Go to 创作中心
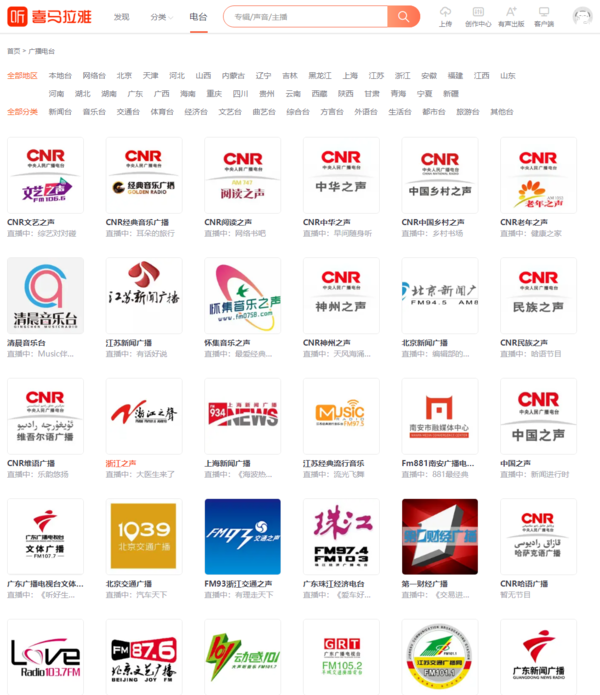The width and height of the screenshot is (600, 695). (x=477, y=16)
